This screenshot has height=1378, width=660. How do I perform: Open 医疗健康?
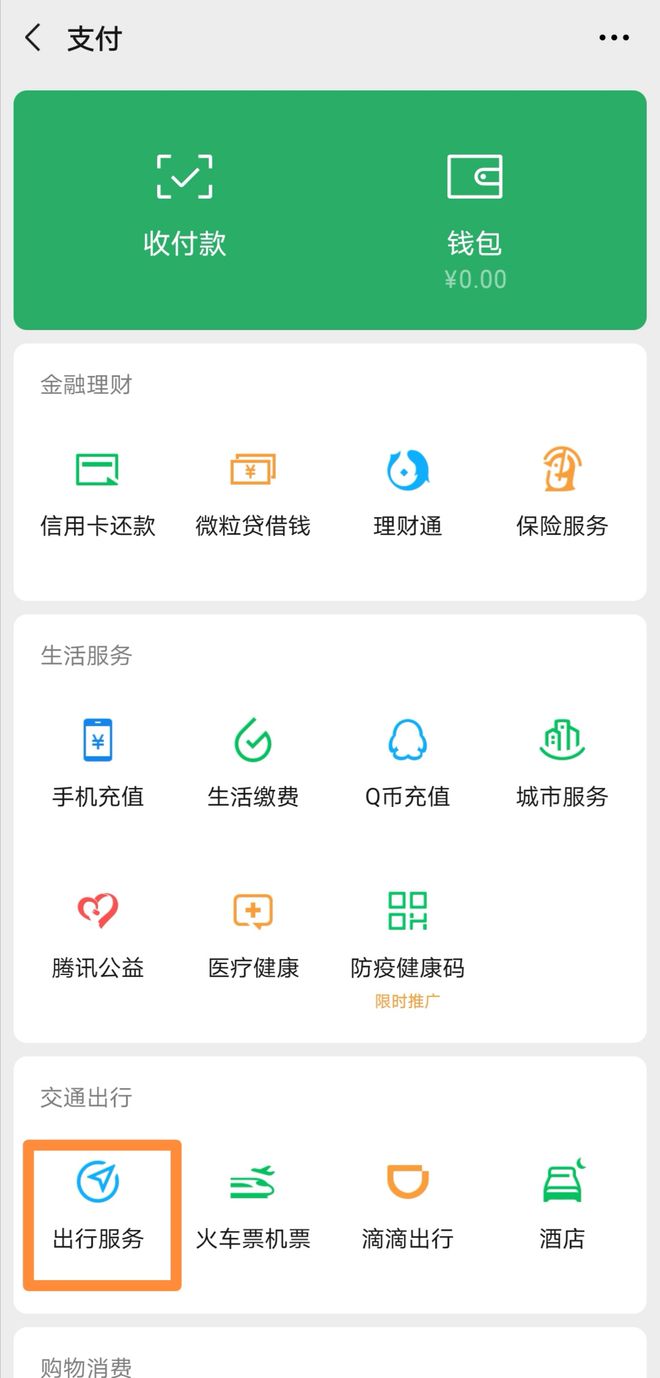(x=253, y=934)
